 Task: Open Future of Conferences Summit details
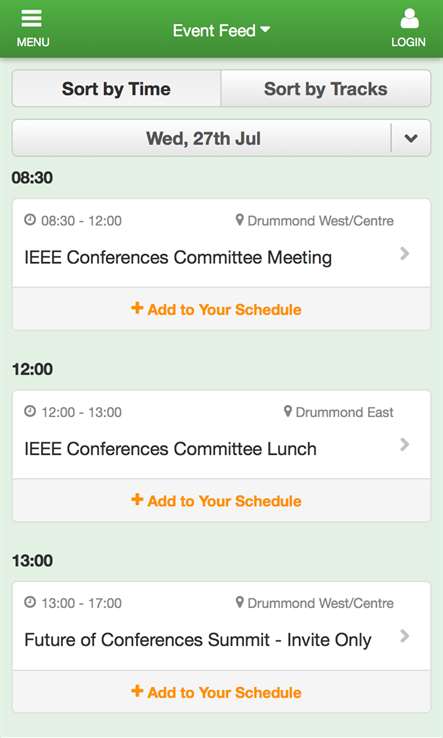coord(221,626)
